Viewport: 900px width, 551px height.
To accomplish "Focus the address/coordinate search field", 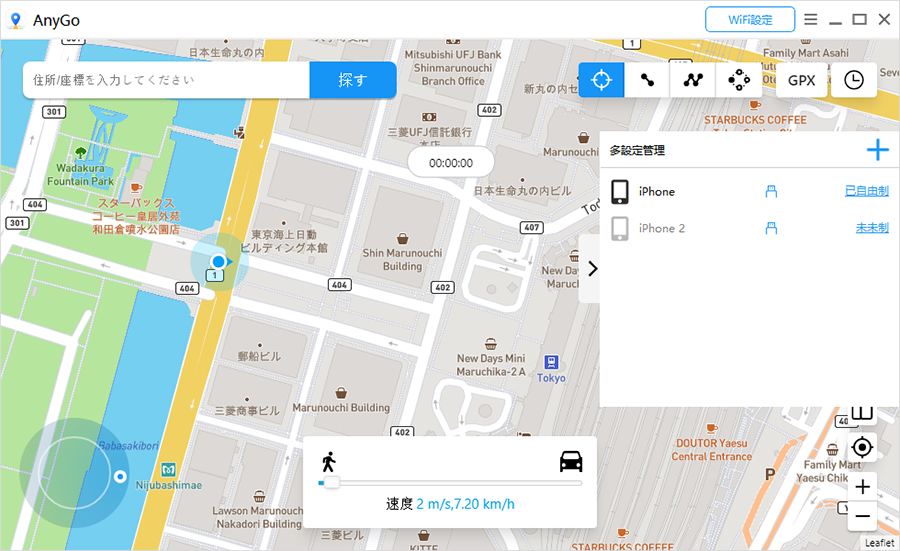I will (166, 80).
